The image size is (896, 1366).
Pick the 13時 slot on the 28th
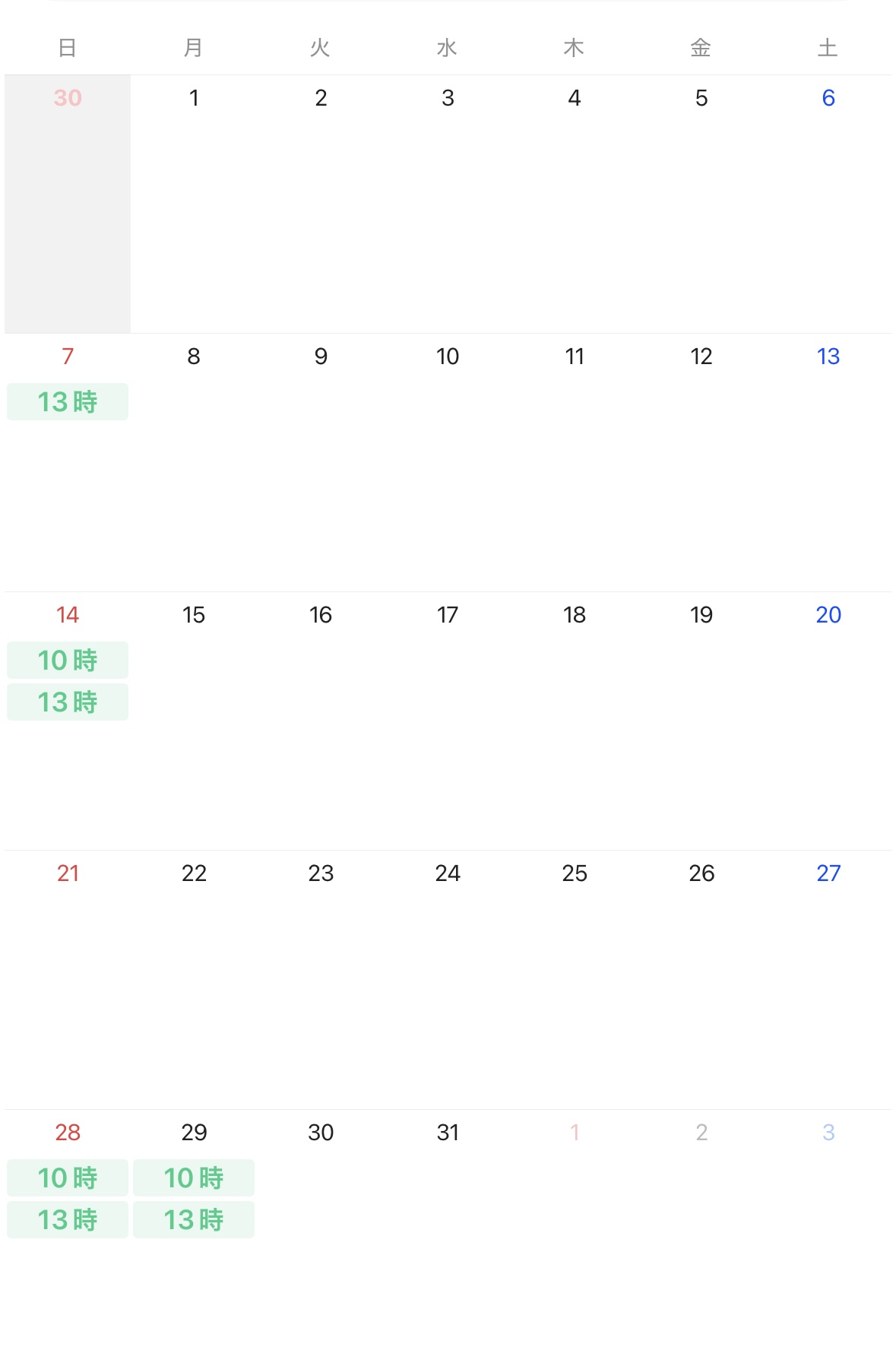pyautogui.click(x=68, y=1219)
